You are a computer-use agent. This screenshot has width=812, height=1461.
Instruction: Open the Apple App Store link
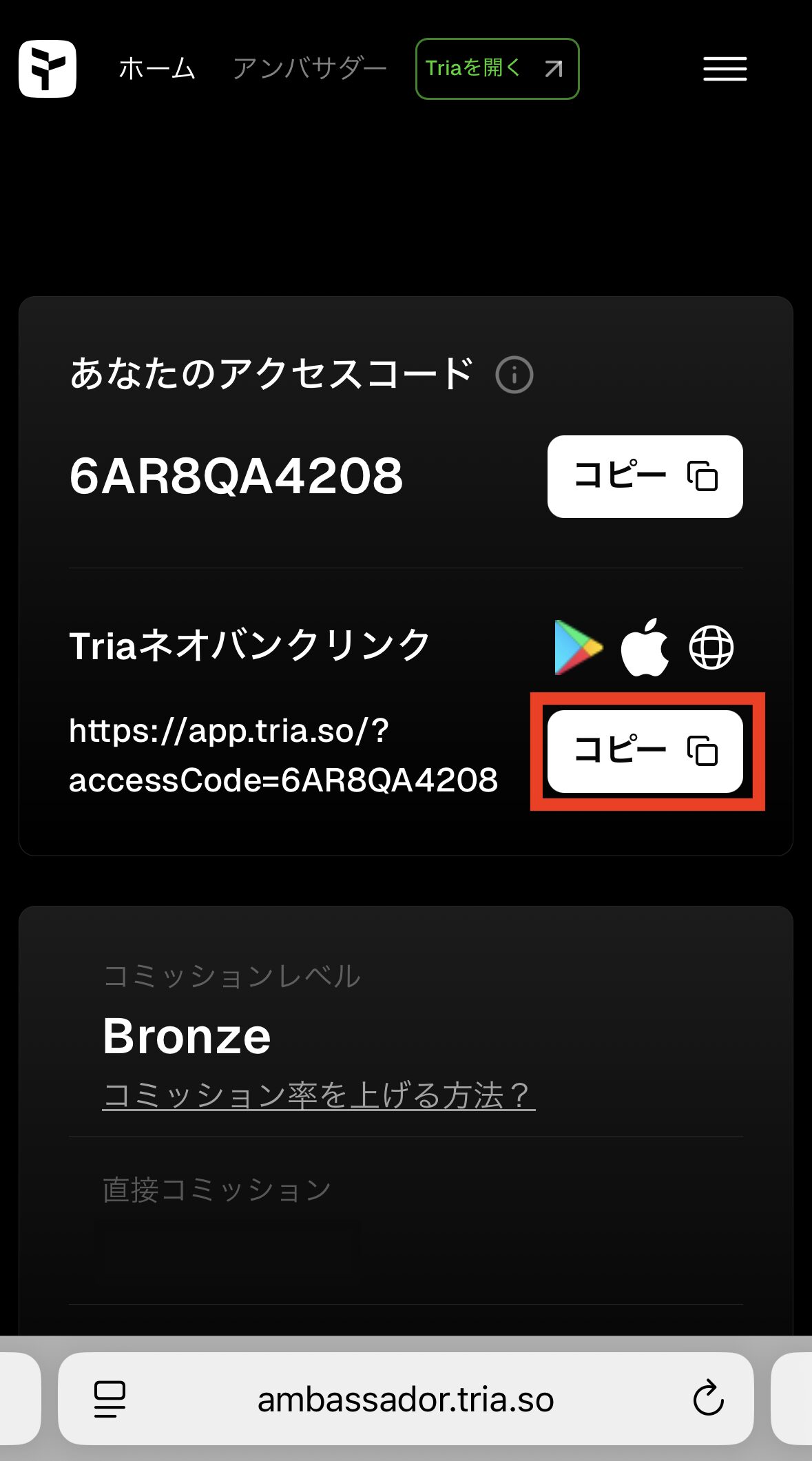tap(646, 646)
